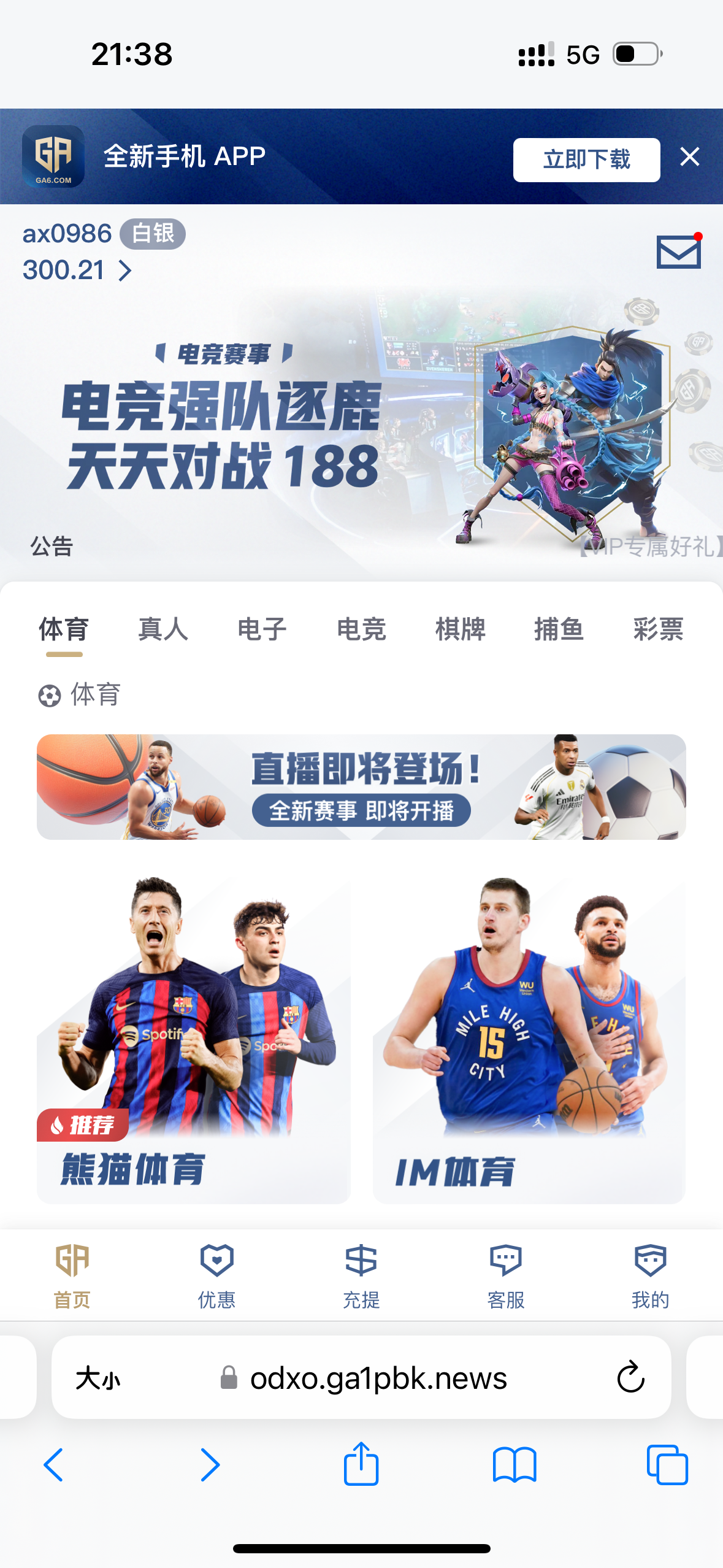Image resolution: width=723 pixels, height=1568 pixels.
Task: Open Safari bookmarks icon
Action: click(x=515, y=1466)
